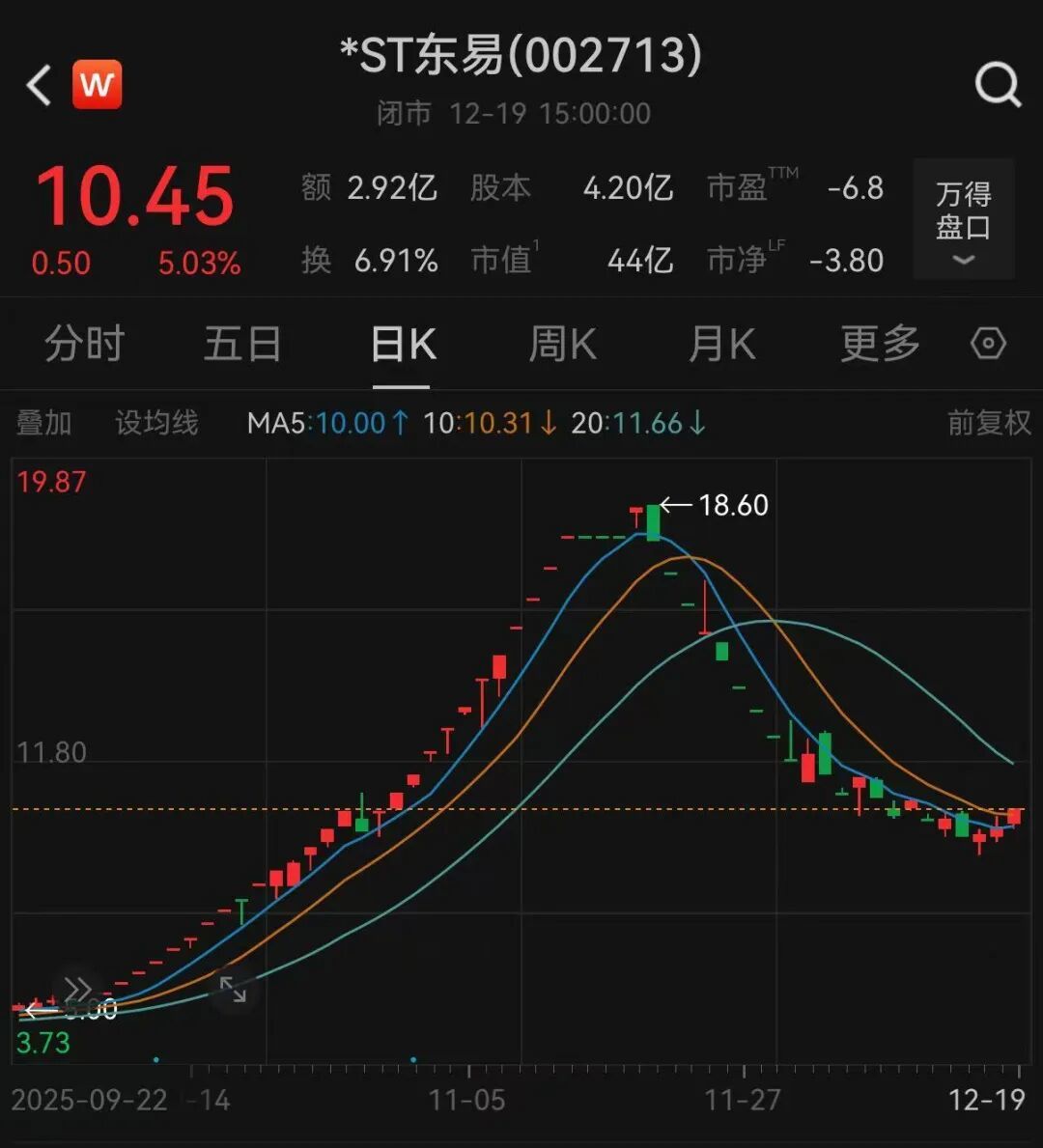The width and height of the screenshot is (1043, 1148).
Task: Expand the 万得盘口 panel
Action: tap(963, 220)
